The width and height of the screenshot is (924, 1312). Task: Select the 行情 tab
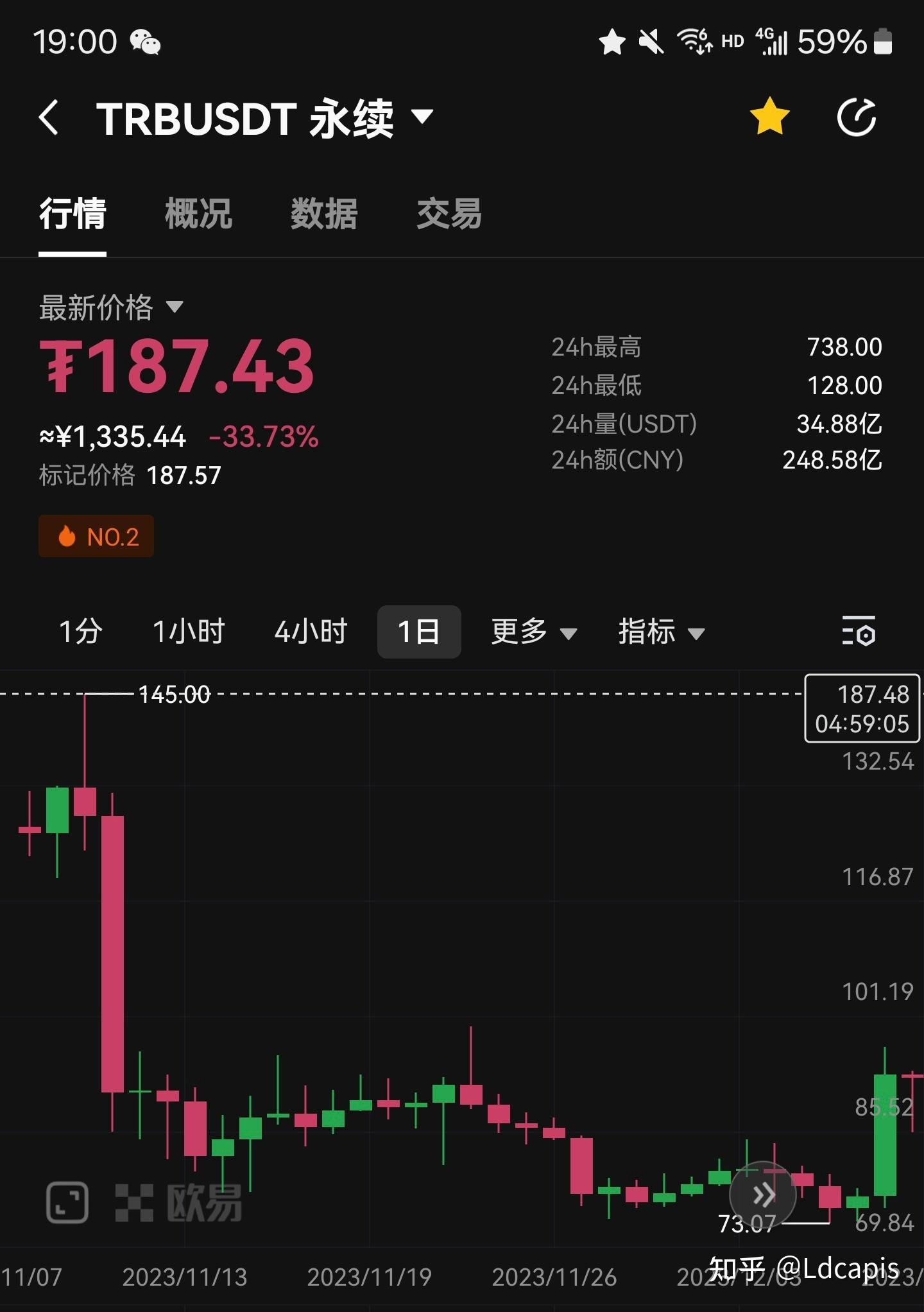(73, 214)
